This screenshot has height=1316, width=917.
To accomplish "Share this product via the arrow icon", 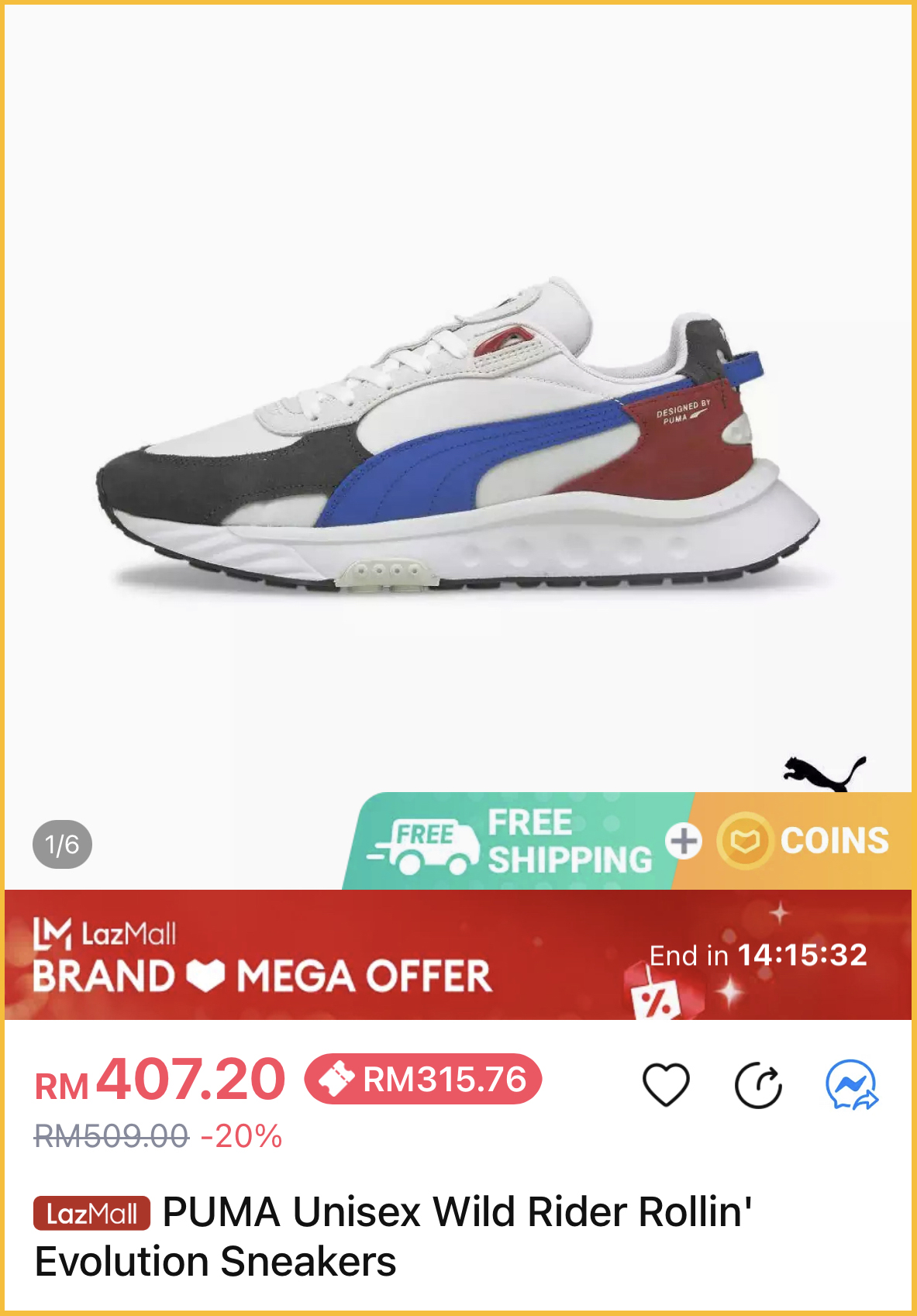I will (x=758, y=1086).
